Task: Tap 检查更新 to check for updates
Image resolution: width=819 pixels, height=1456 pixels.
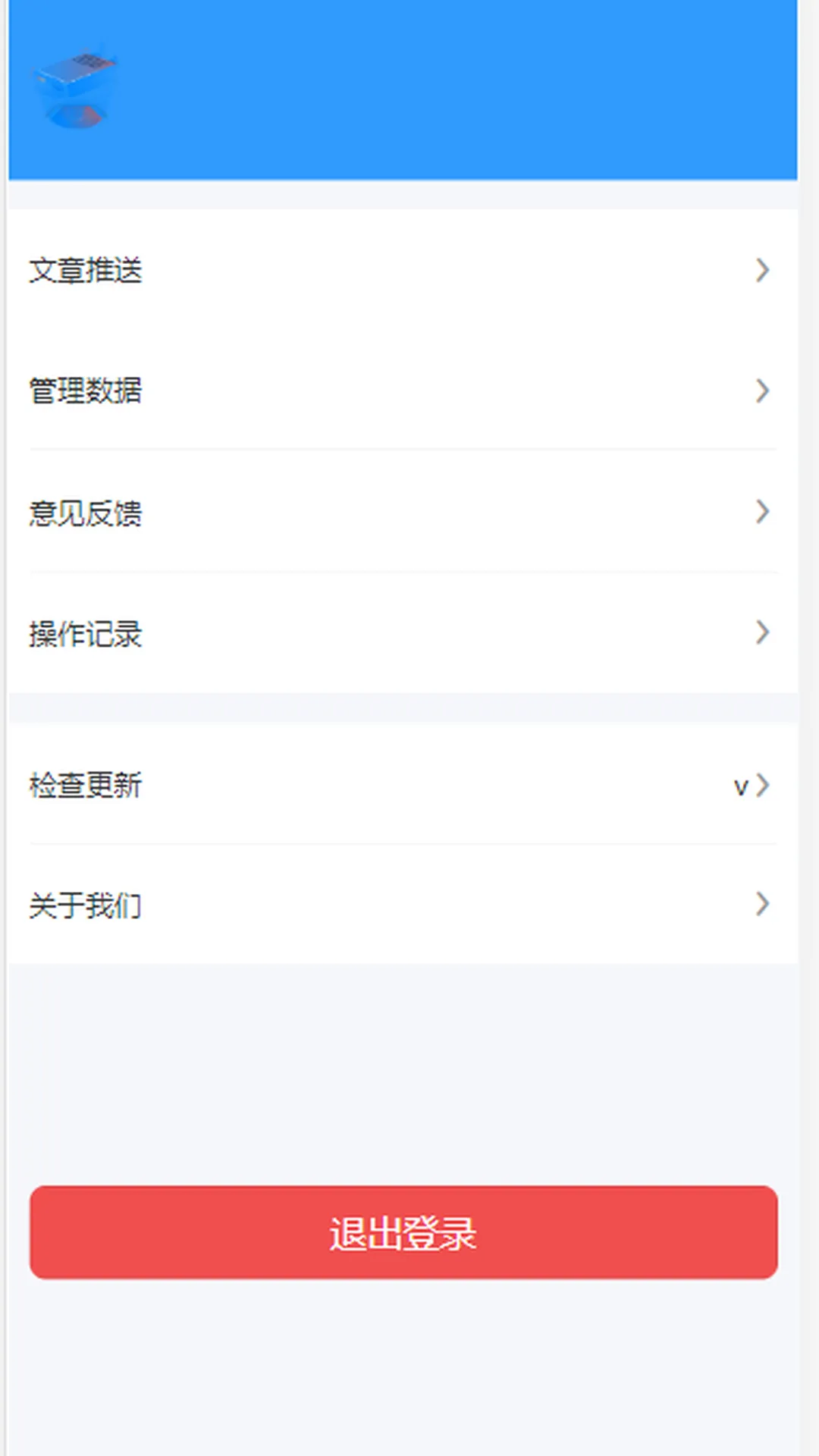Action: point(85,786)
